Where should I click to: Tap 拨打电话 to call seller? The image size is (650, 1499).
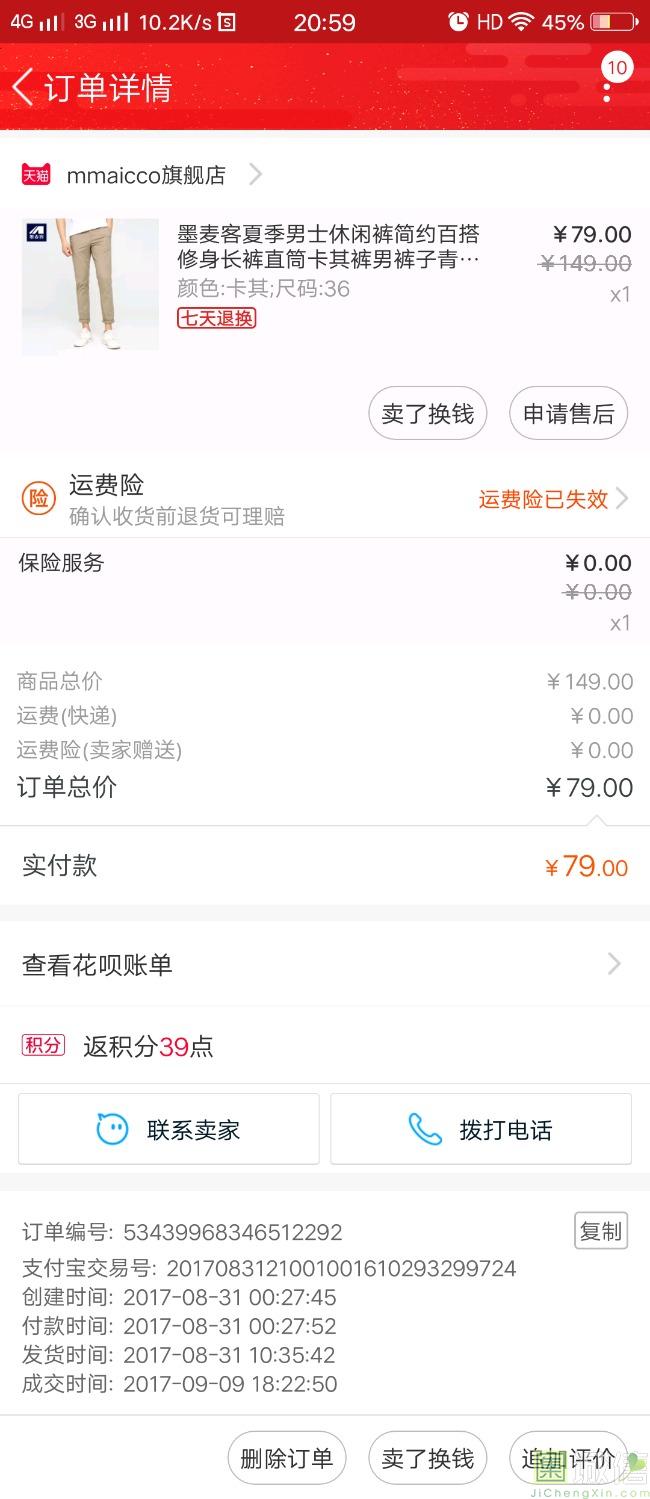pos(481,1130)
